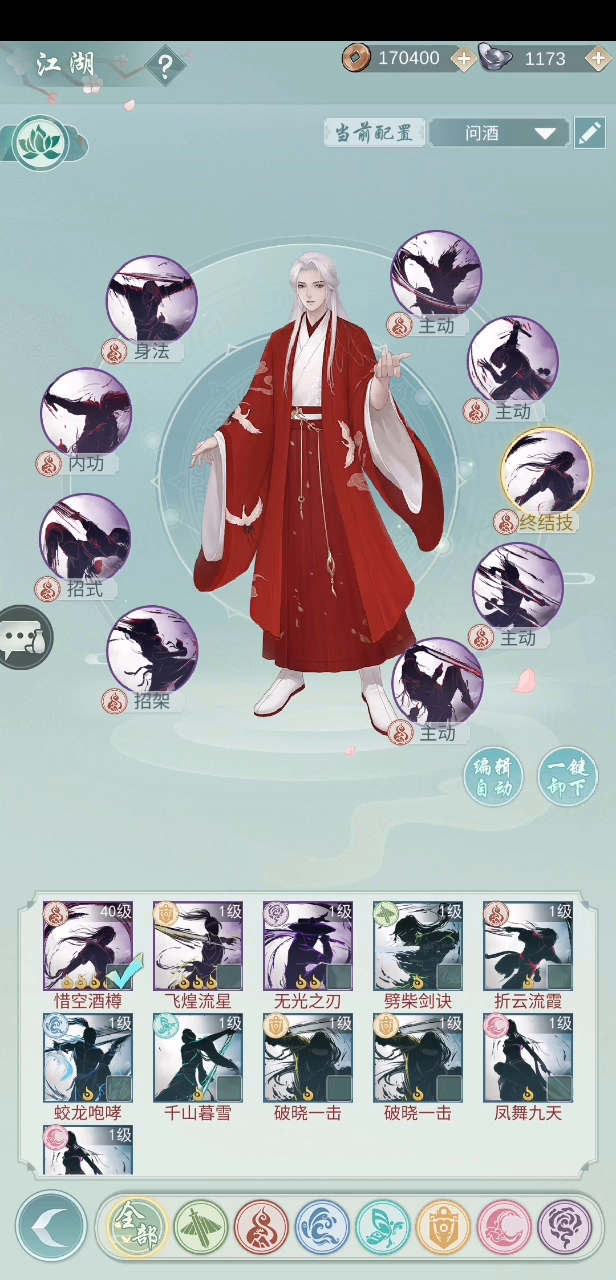This screenshot has height=1280, width=616.
Task: Choose the 惜空酒樽 skill card
Action: pyautogui.click(x=88, y=956)
